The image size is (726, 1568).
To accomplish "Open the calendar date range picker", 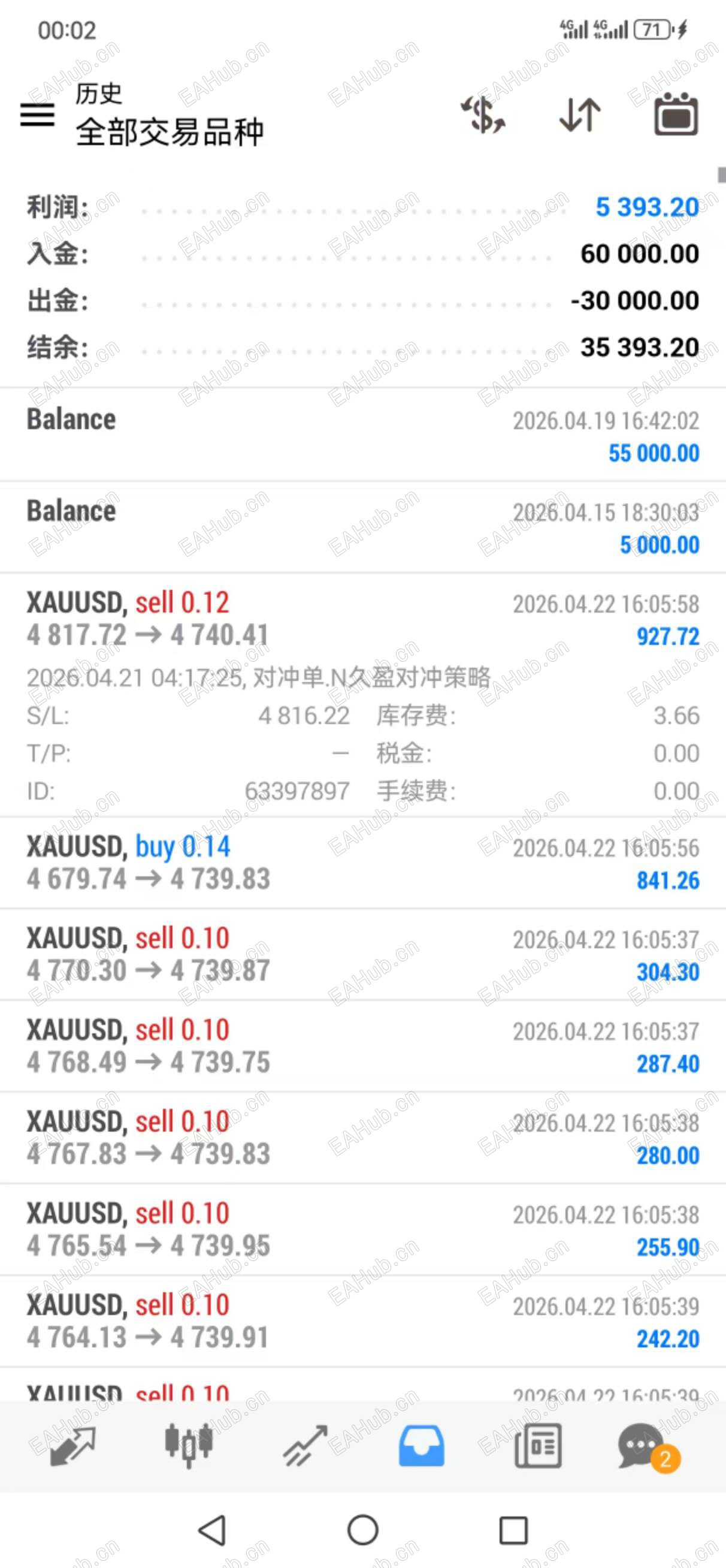I will pyautogui.click(x=676, y=114).
